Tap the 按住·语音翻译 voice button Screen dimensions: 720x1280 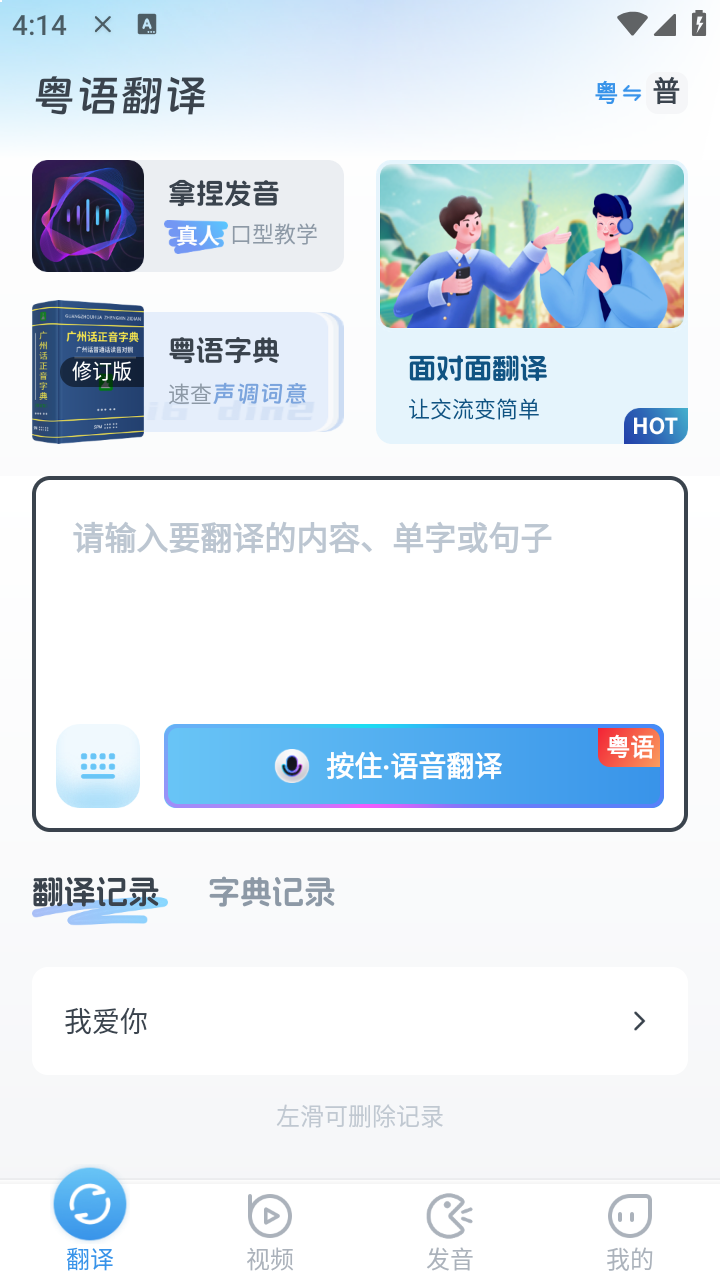pyautogui.click(x=413, y=766)
